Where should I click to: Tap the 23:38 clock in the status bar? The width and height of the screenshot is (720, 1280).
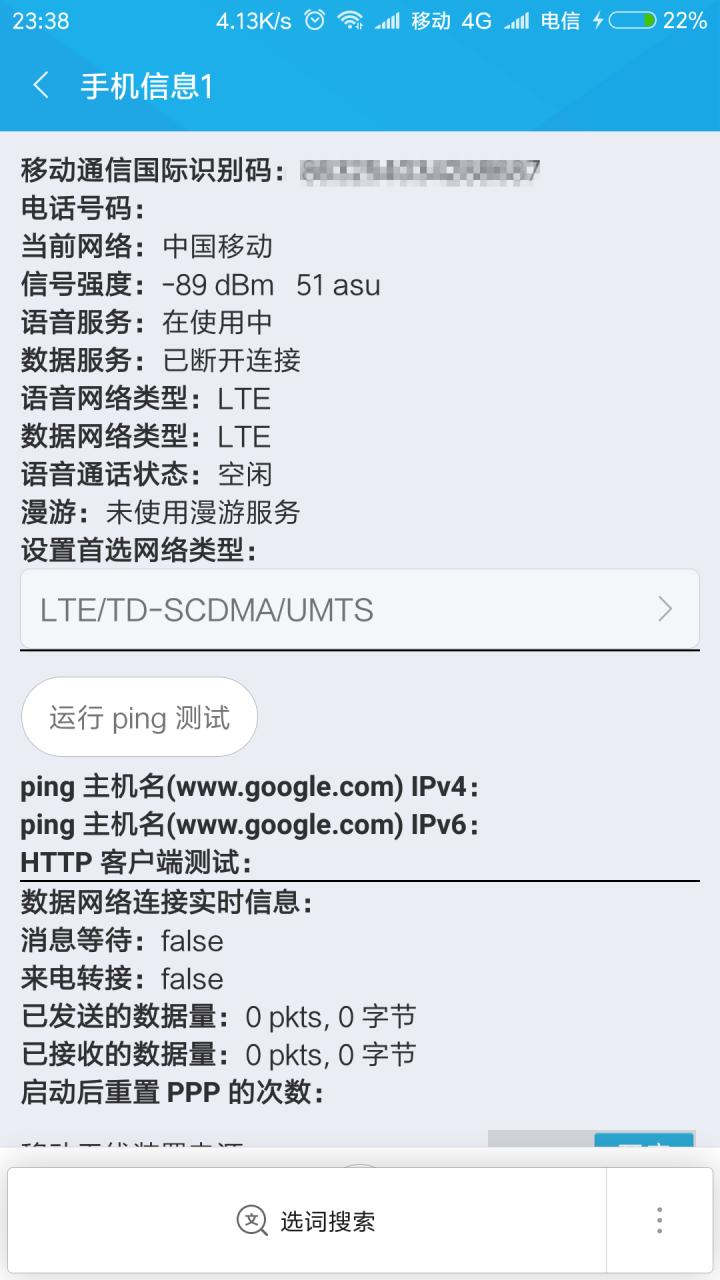point(40,18)
